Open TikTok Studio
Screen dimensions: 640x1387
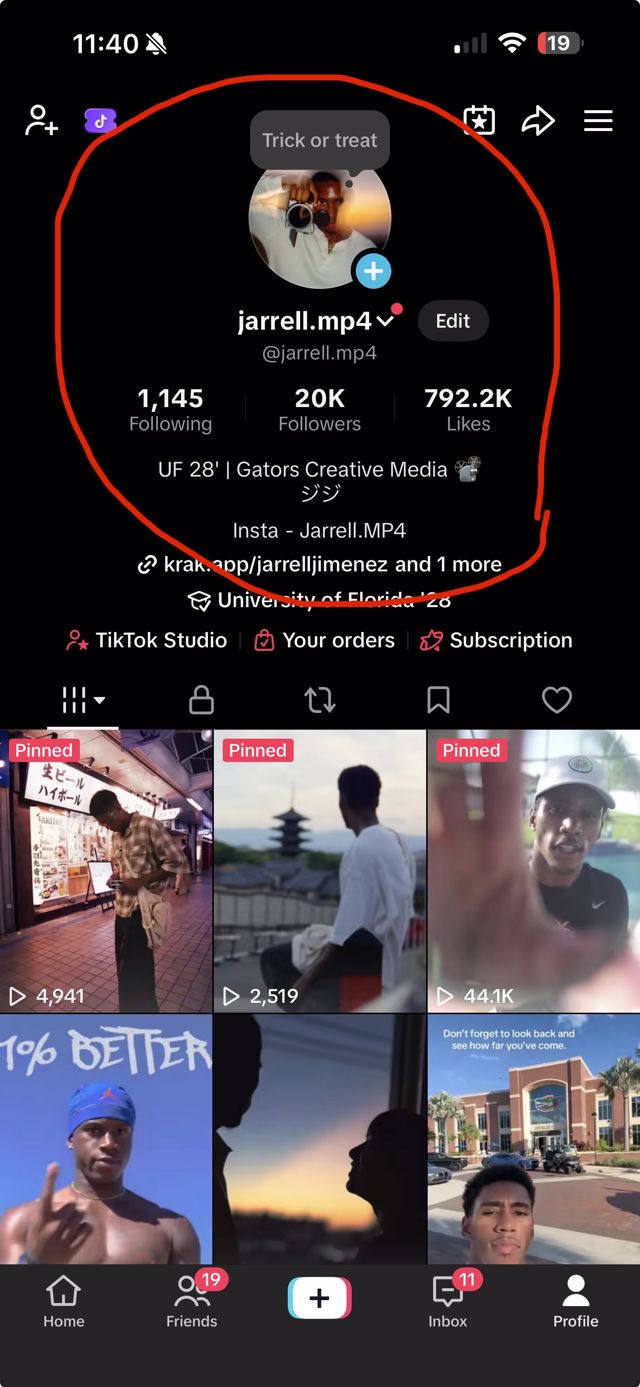147,640
